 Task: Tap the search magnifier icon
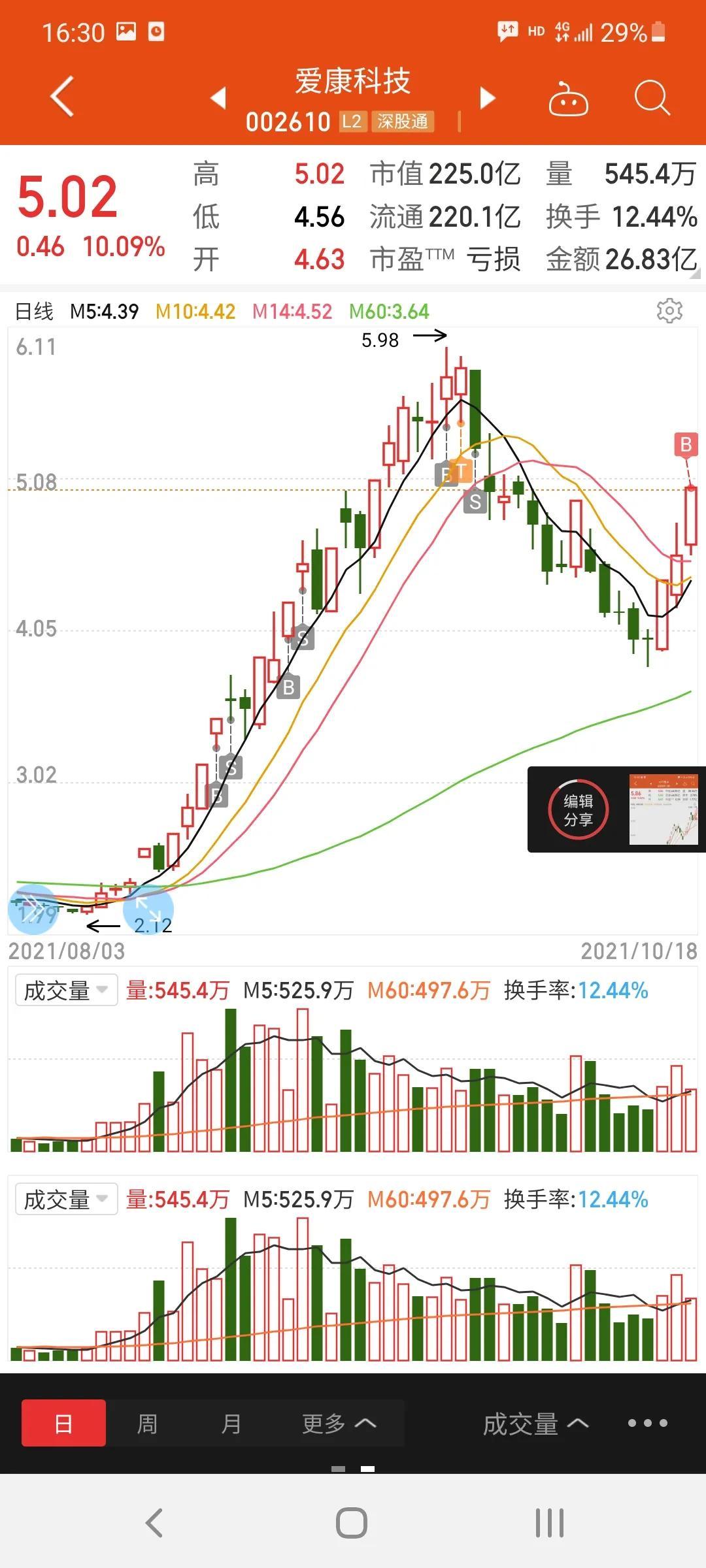click(x=651, y=97)
